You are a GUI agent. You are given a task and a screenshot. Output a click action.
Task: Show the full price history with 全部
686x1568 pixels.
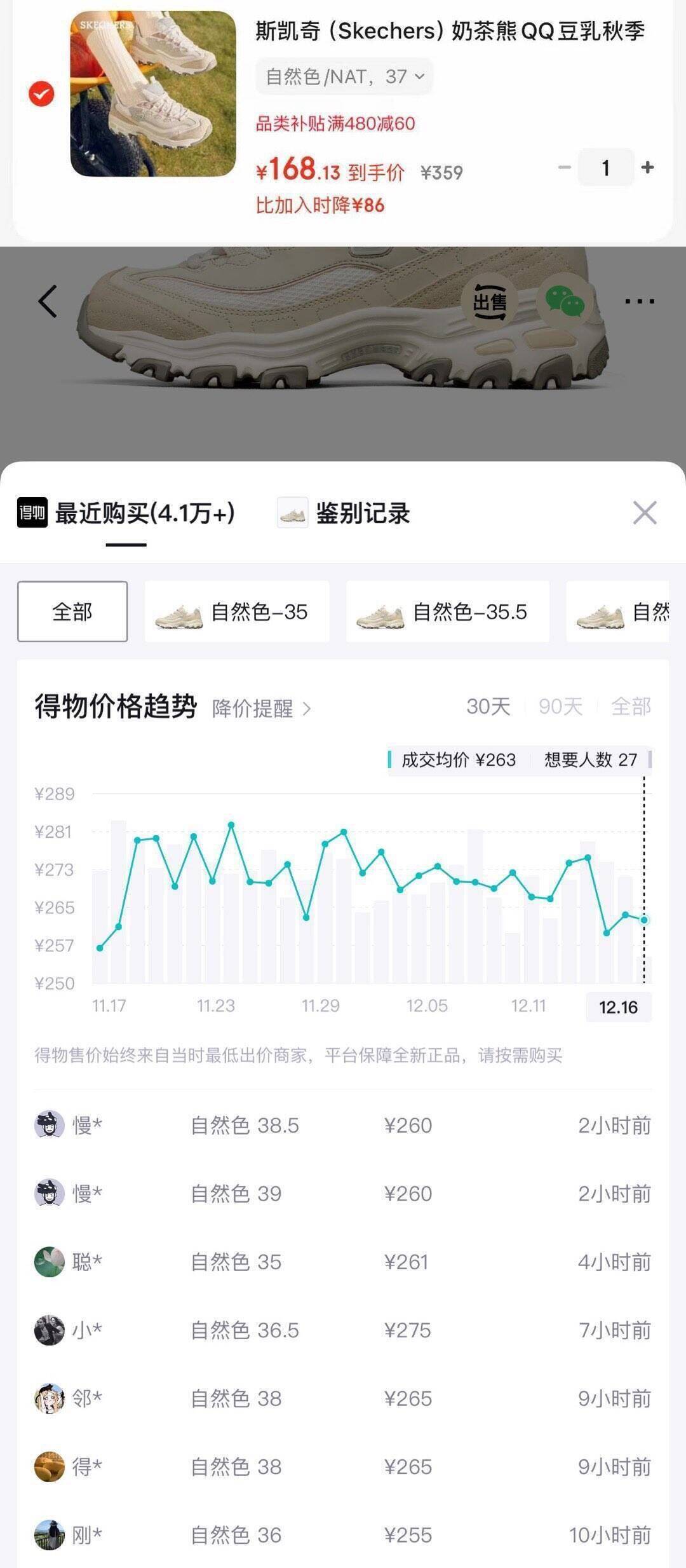(631, 706)
